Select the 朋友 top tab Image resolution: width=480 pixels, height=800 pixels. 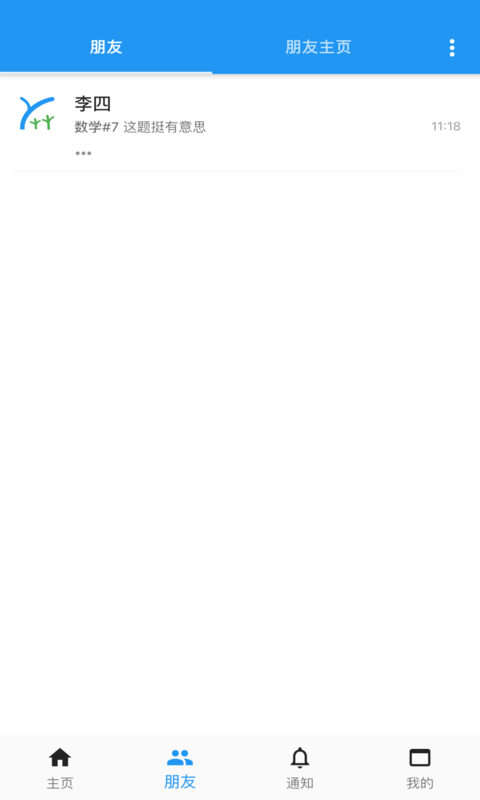(x=106, y=47)
